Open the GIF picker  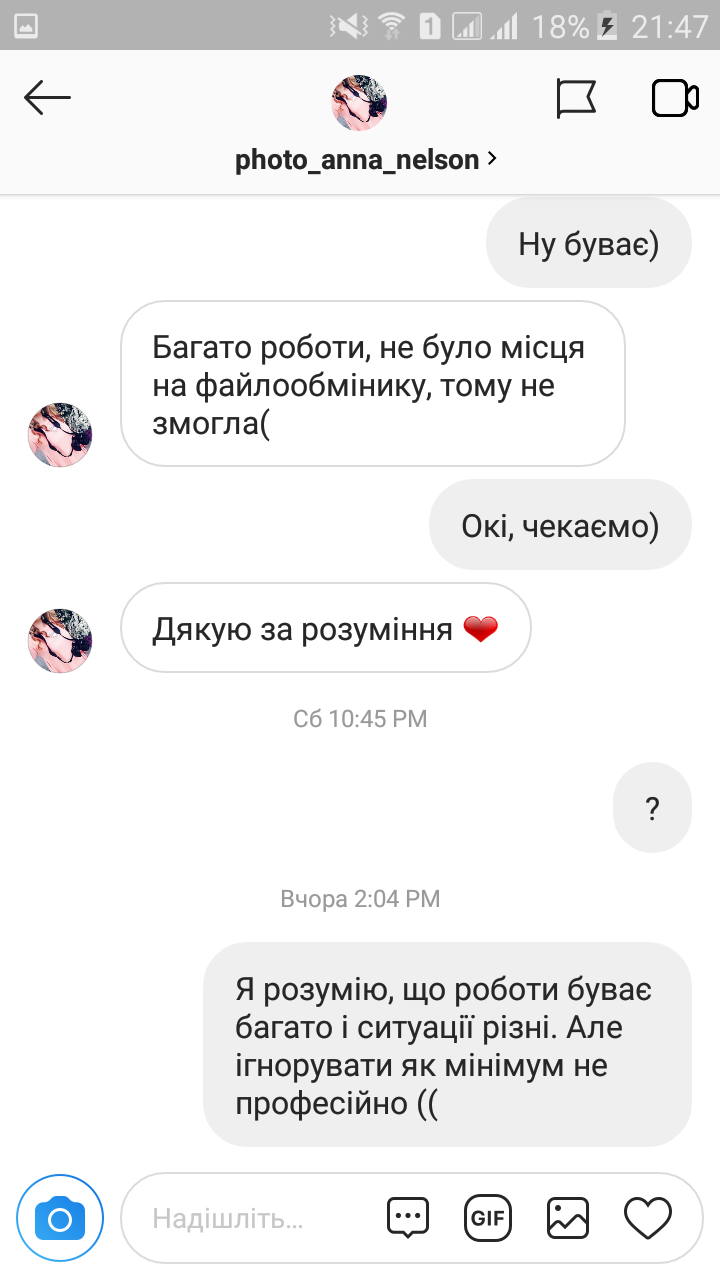coord(488,1218)
